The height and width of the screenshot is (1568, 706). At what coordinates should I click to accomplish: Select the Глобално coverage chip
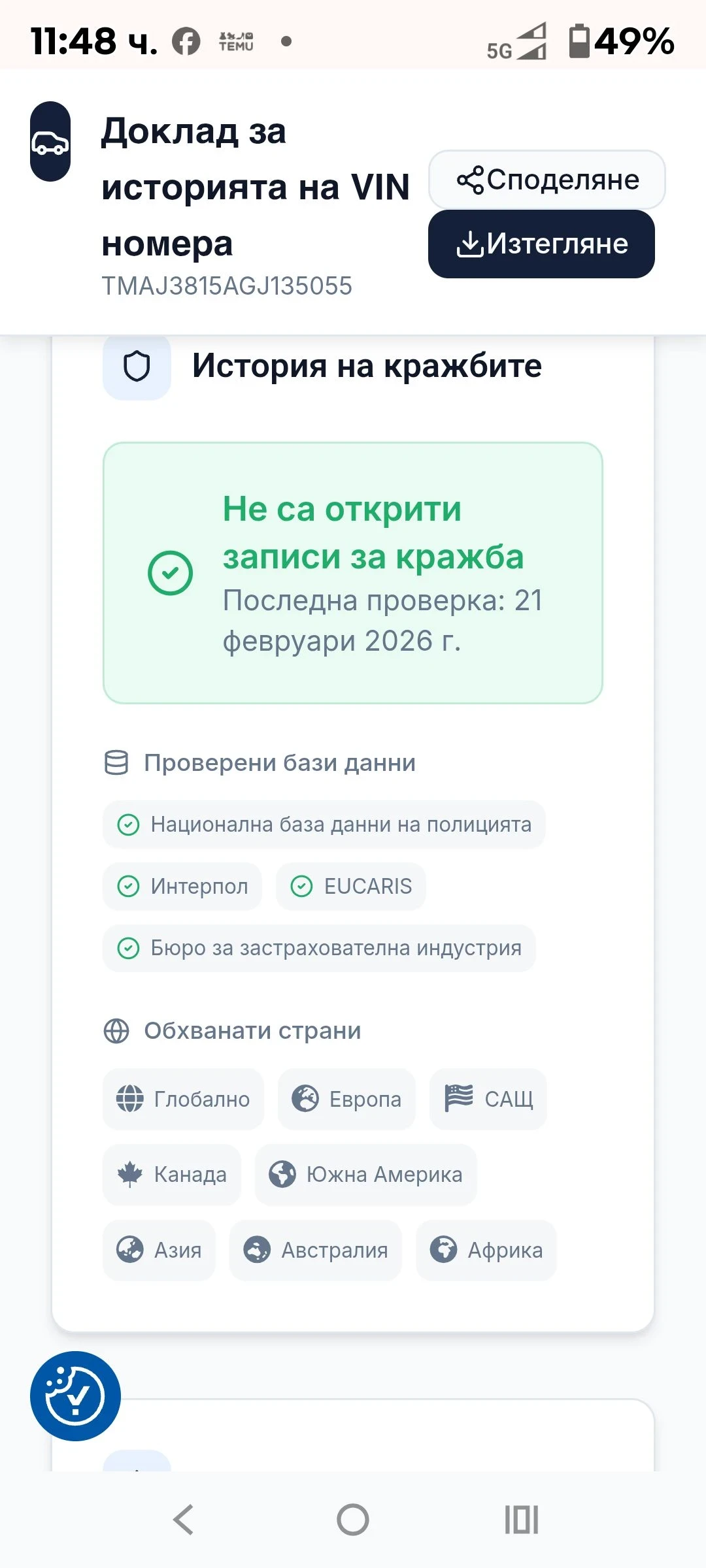[183, 1099]
